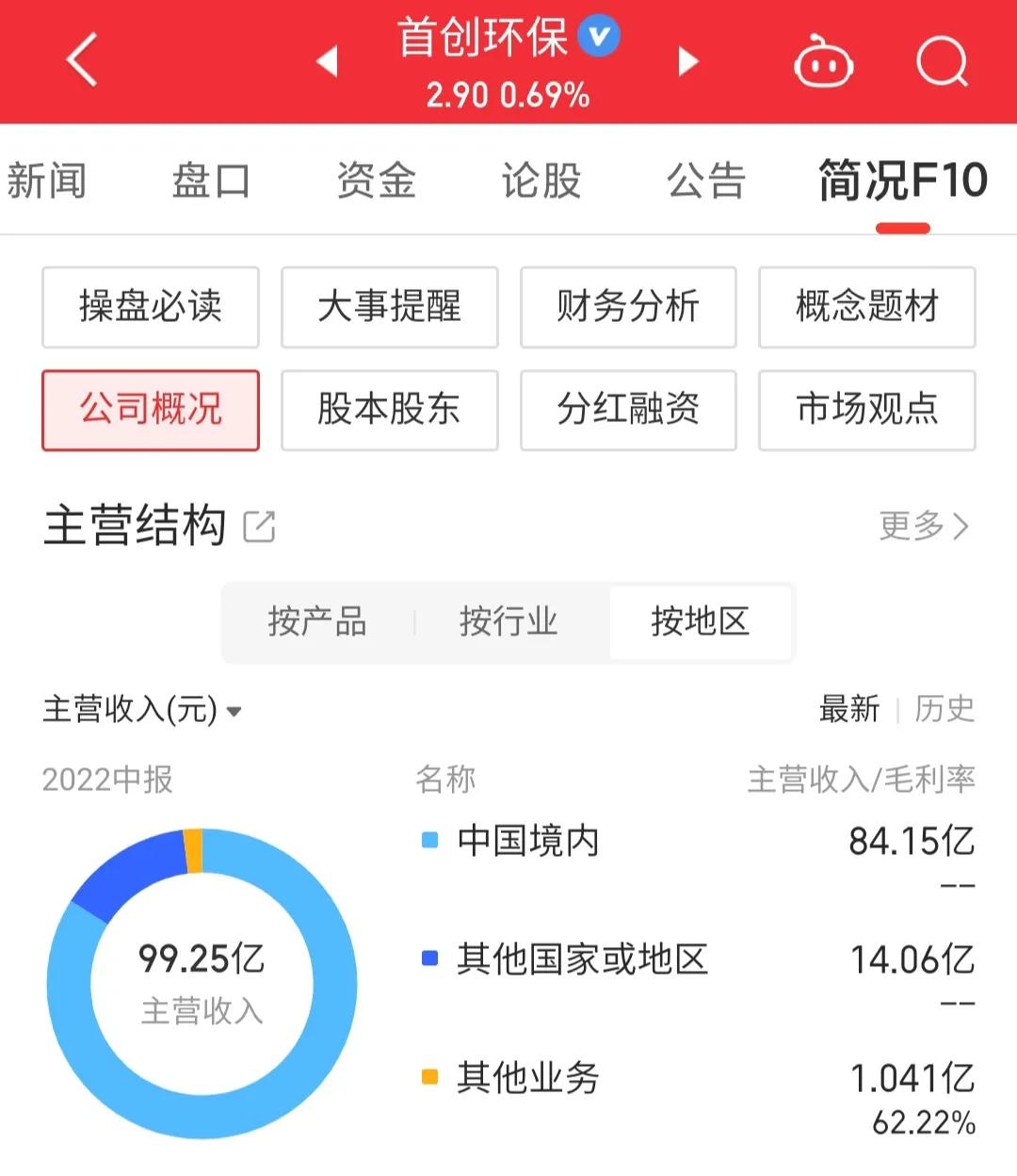Select the 按地区 breakdown option
The height and width of the screenshot is (1176, 1017).
point(702,622)
